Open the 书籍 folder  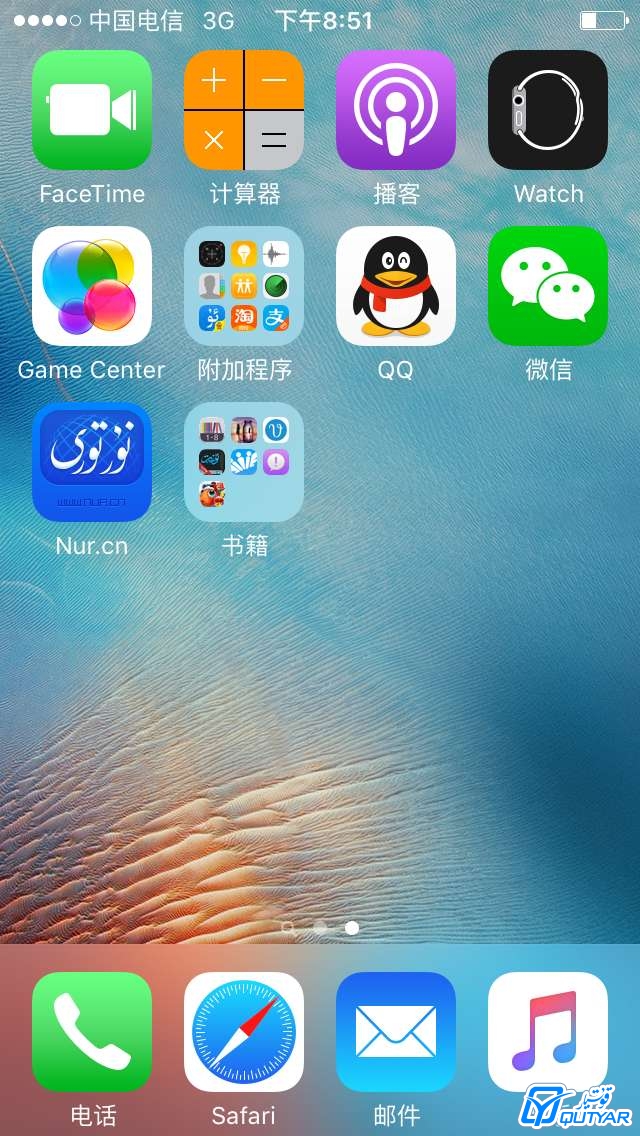click(x=244, y=462)
